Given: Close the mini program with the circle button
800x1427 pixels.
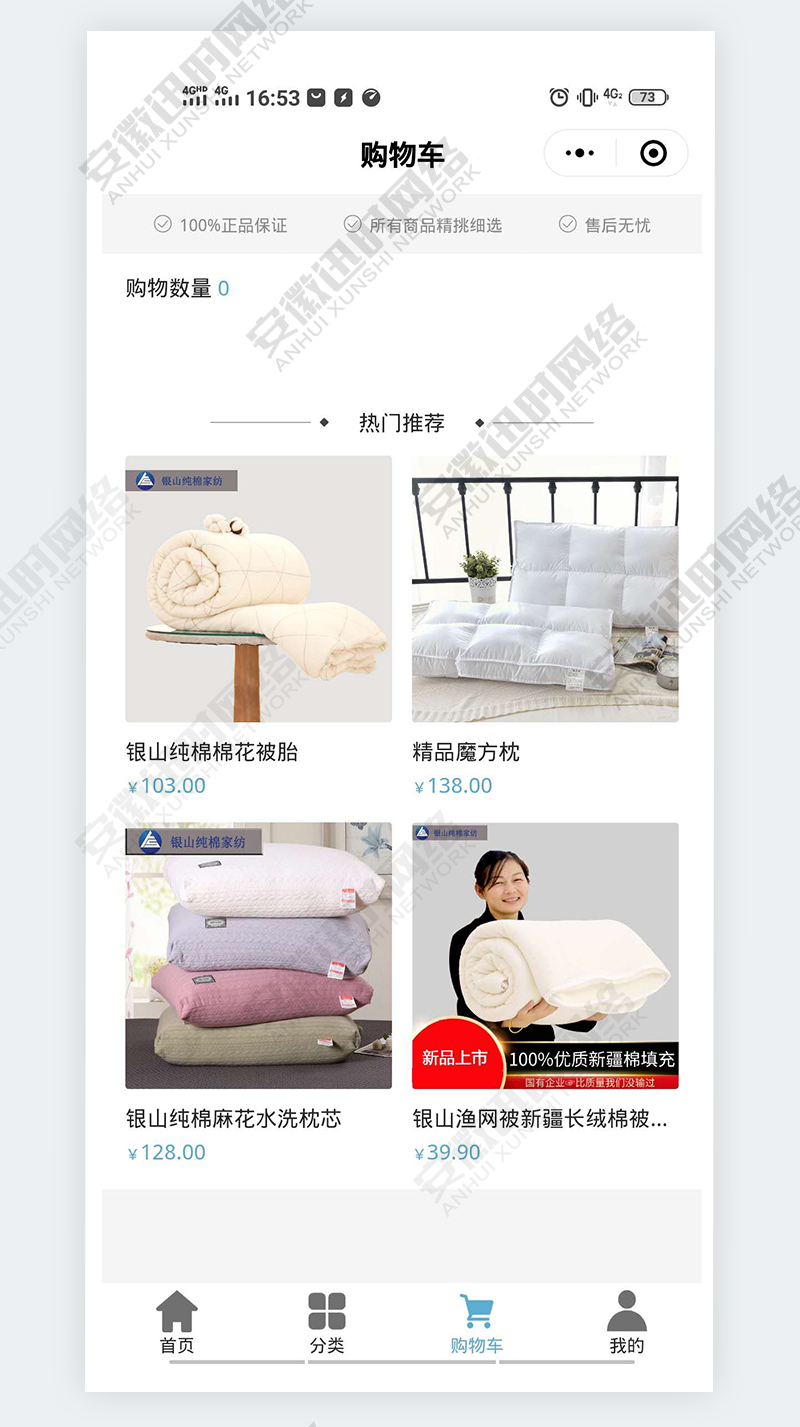Looking at the screenshot, I should coord(653,153).
